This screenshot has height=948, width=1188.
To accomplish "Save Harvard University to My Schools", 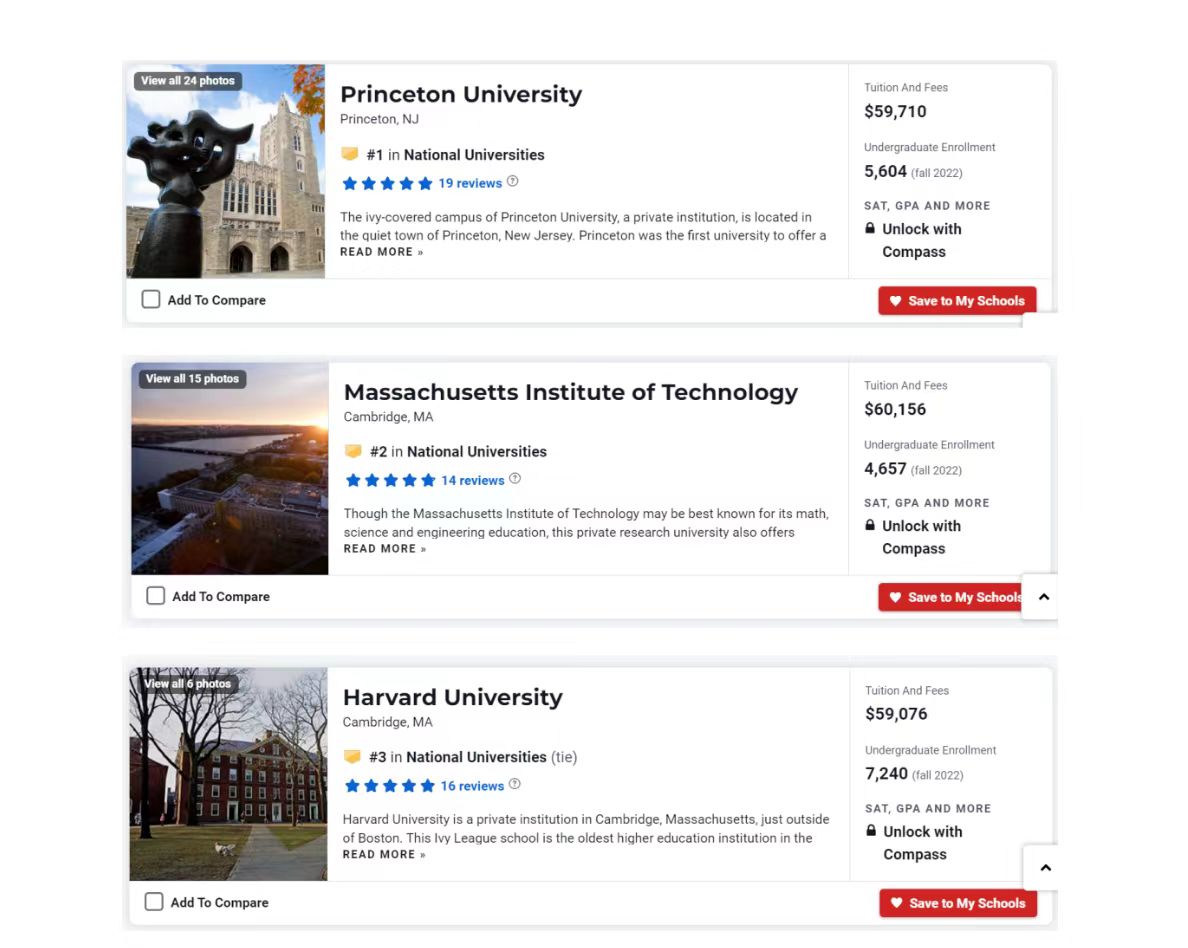I will click(x=958, y=903).
